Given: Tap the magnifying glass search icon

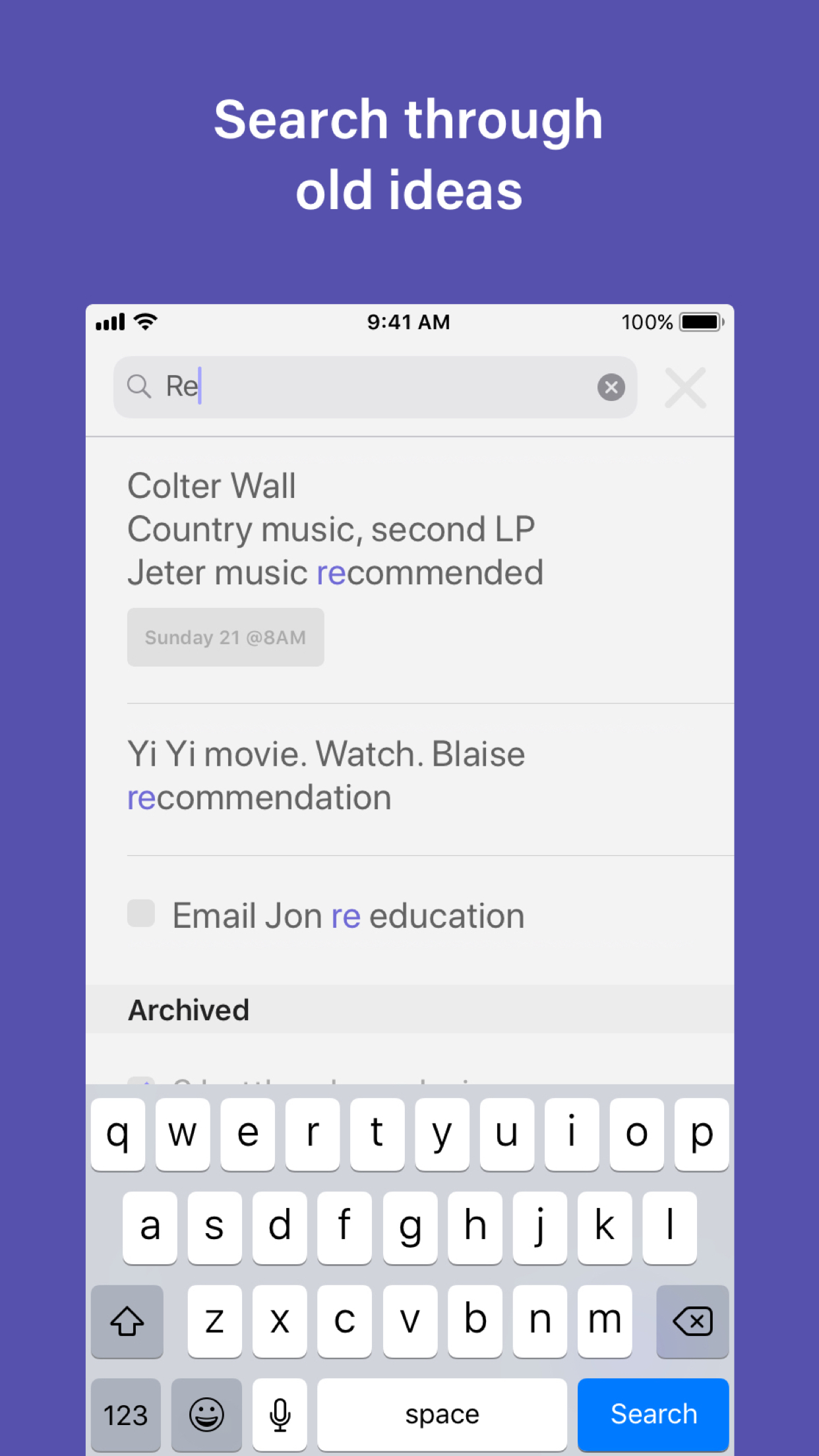Looking at the screenshot, I should [x=139, y=387].
